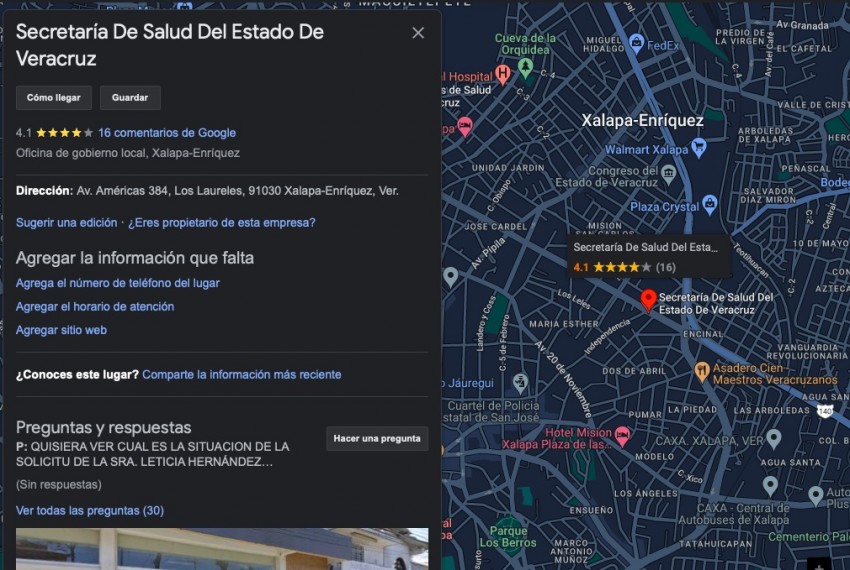The width and height of the screenshot is (850, 570).
Task: Open Asadero Cien restaurant marker
Action: click(703, 371)
